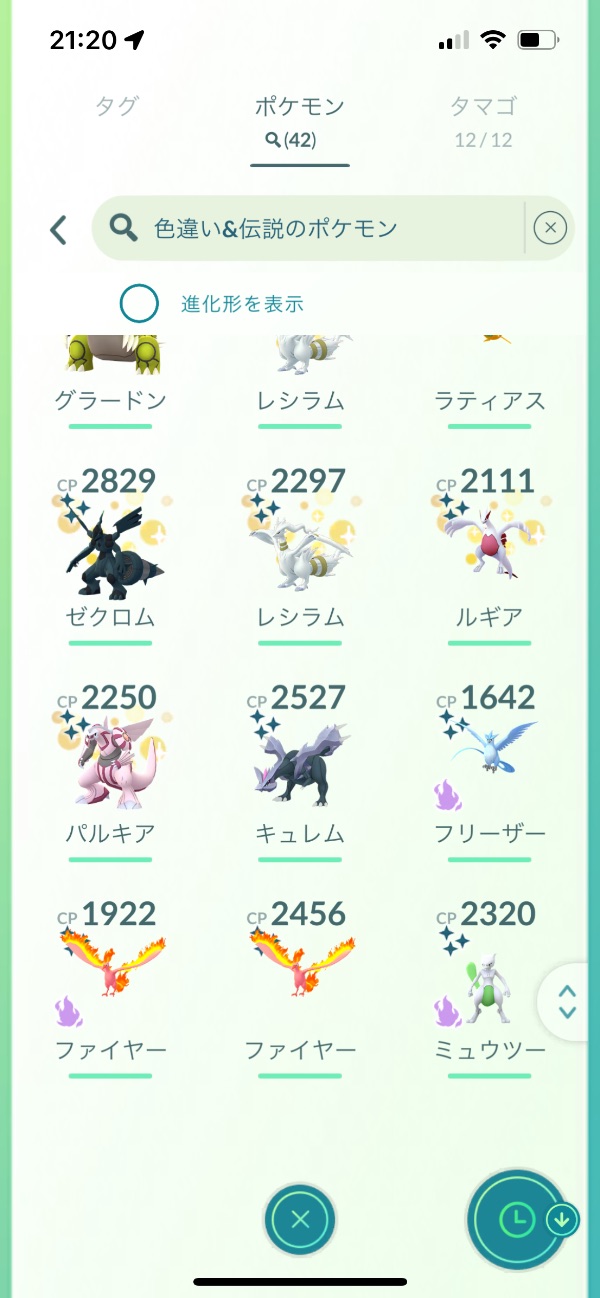Select the グラードン entry

point(110,380)
